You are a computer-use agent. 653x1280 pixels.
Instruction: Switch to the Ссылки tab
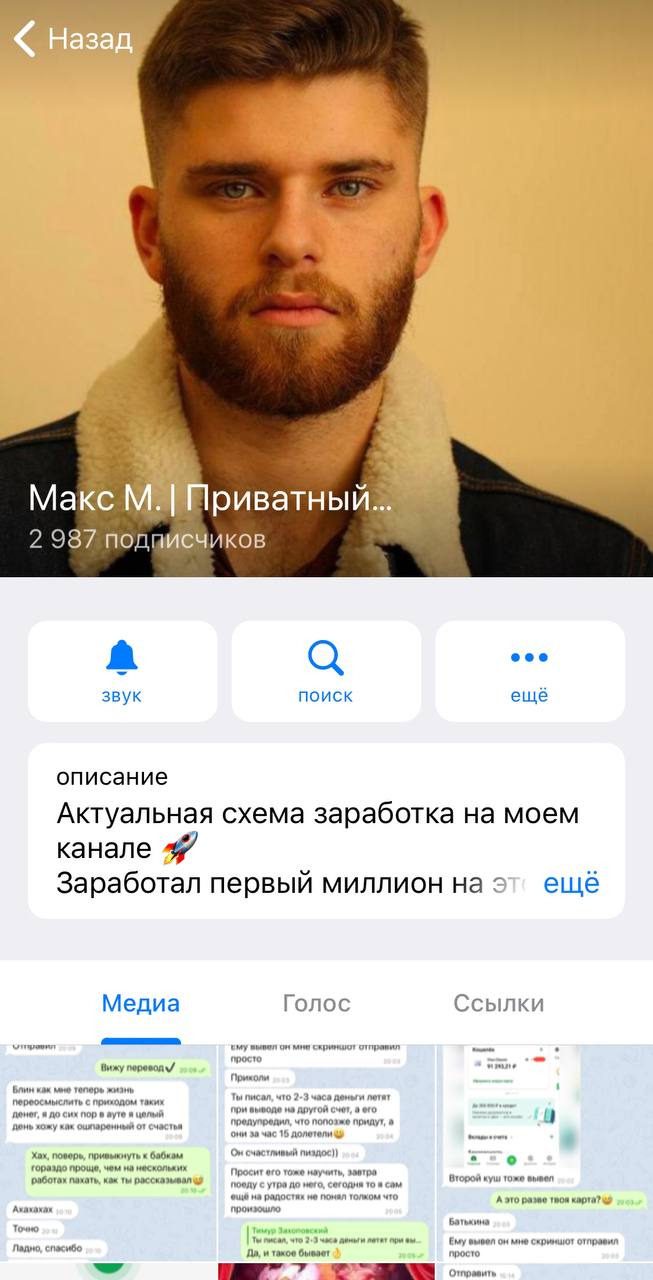(x=498, y=1004)
